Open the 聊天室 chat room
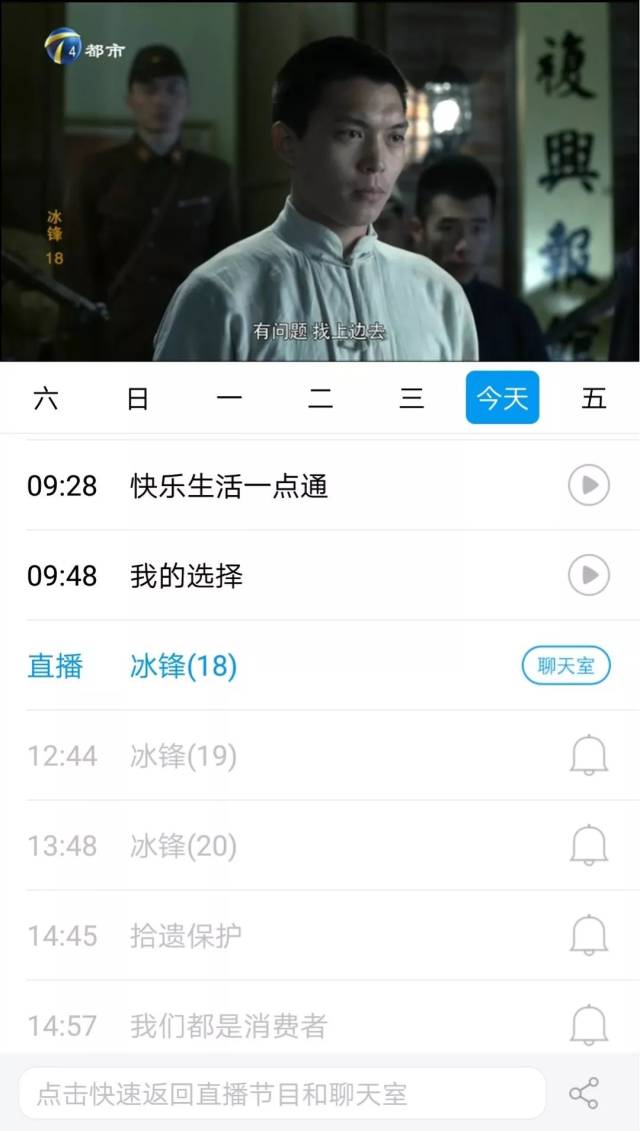Viewport: 640px width, 1131px height. [x=566, y=666]
